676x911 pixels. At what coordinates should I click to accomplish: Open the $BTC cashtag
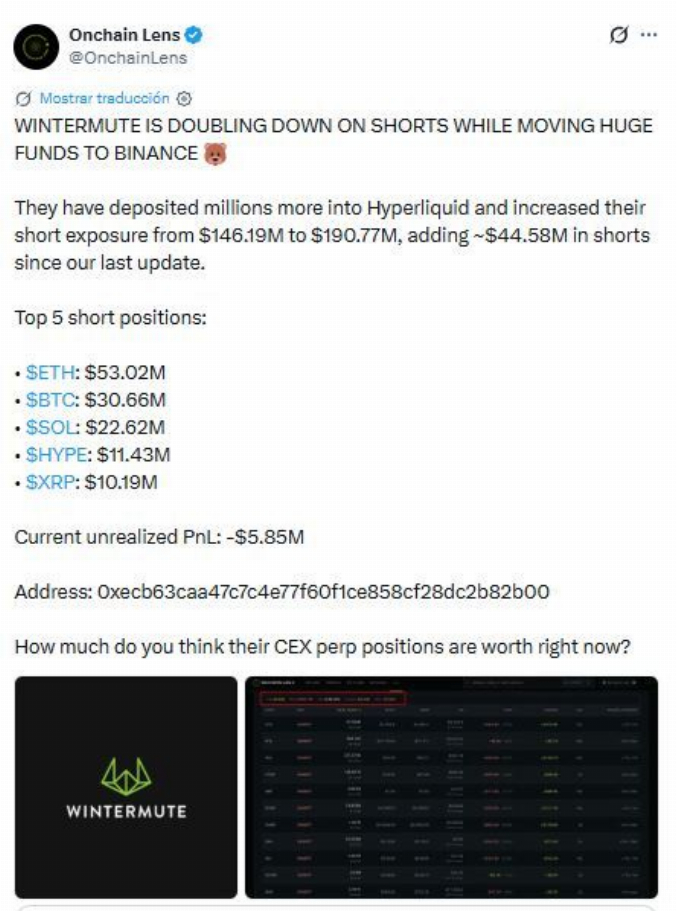[51, 400]
